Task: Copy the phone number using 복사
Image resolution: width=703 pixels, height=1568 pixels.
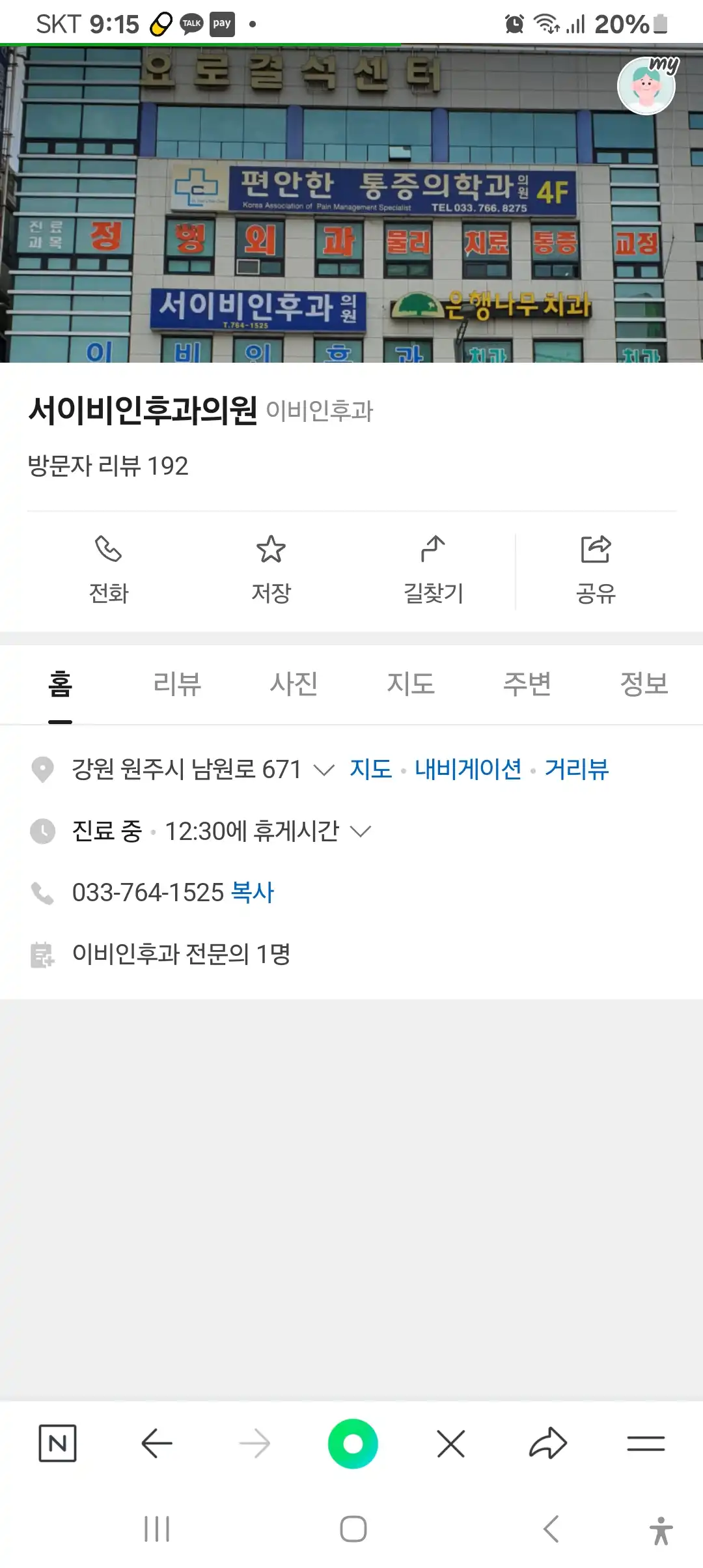Action: pyautogui.click(x=253, y=892)
